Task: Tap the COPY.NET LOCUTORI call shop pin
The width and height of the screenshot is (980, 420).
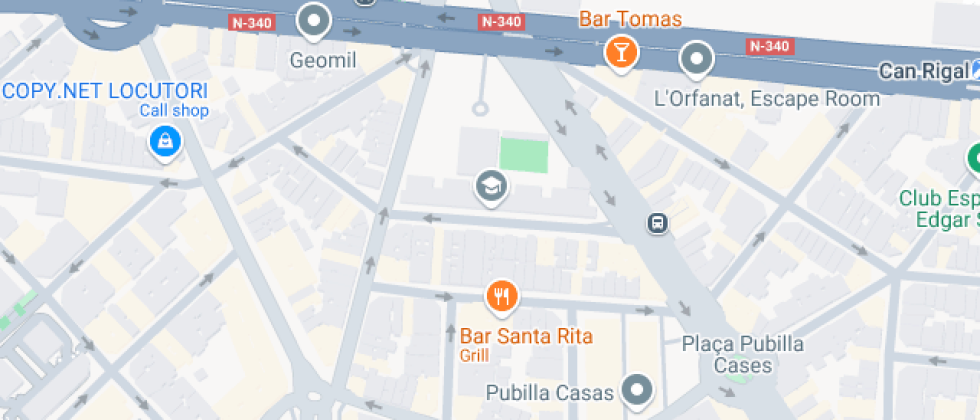Action: pyautogui.click(x=165, y=142)
